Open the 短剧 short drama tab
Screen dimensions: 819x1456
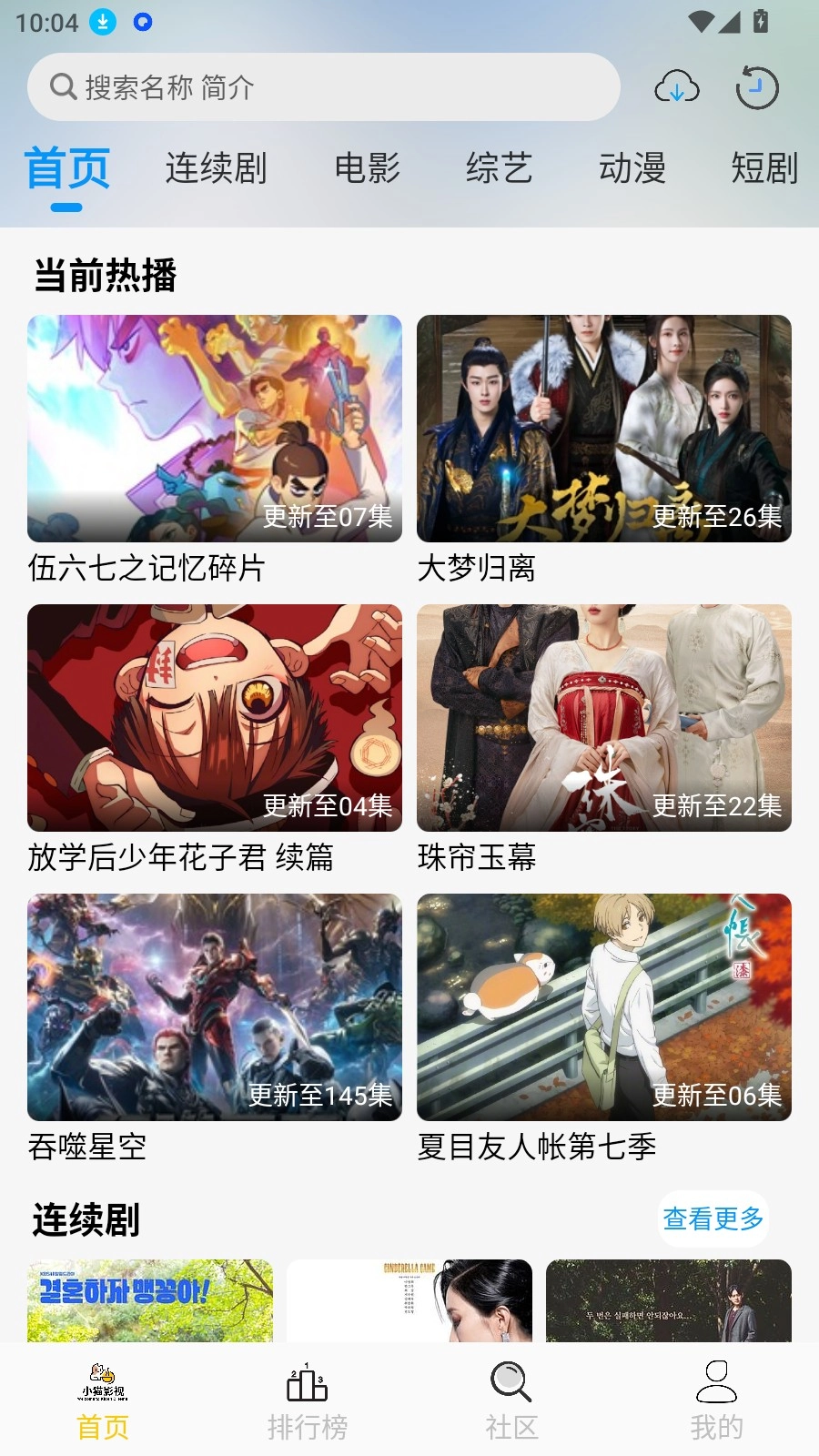[x=763, y=168]
